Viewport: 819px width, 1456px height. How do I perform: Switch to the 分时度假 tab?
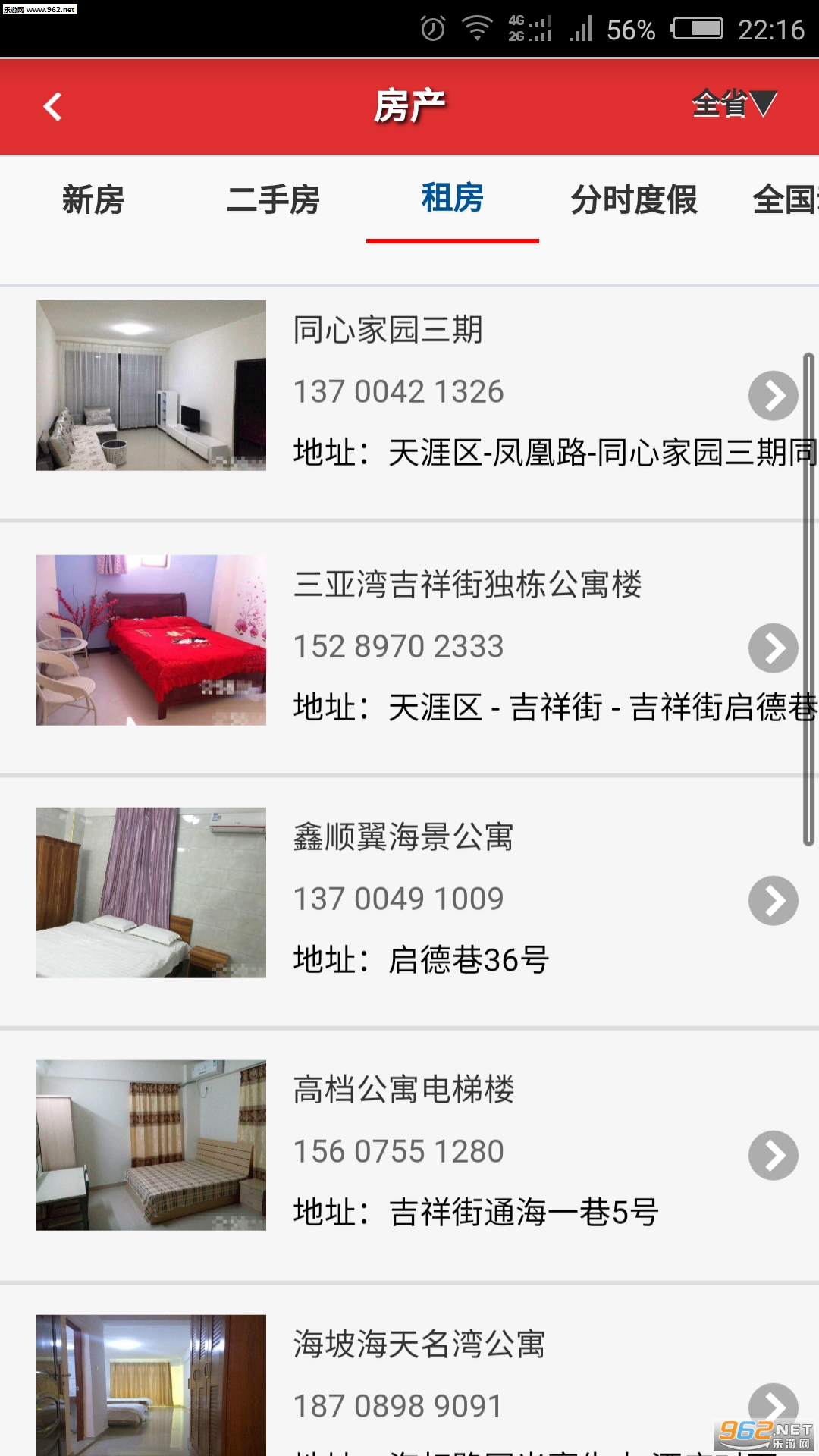(x=634, y=200)
